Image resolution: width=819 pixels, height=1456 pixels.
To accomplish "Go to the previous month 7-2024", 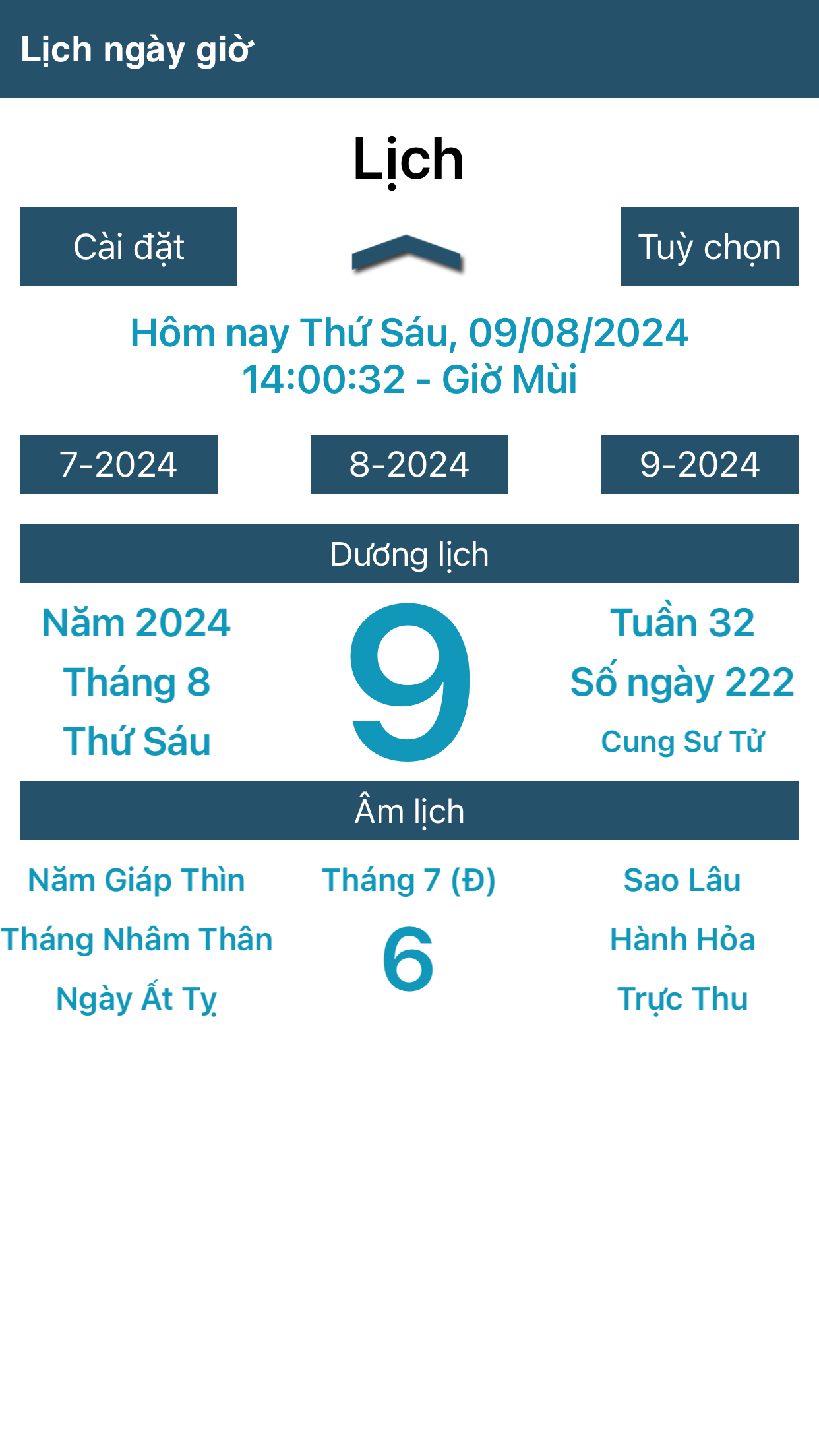I will coord(119,464).
